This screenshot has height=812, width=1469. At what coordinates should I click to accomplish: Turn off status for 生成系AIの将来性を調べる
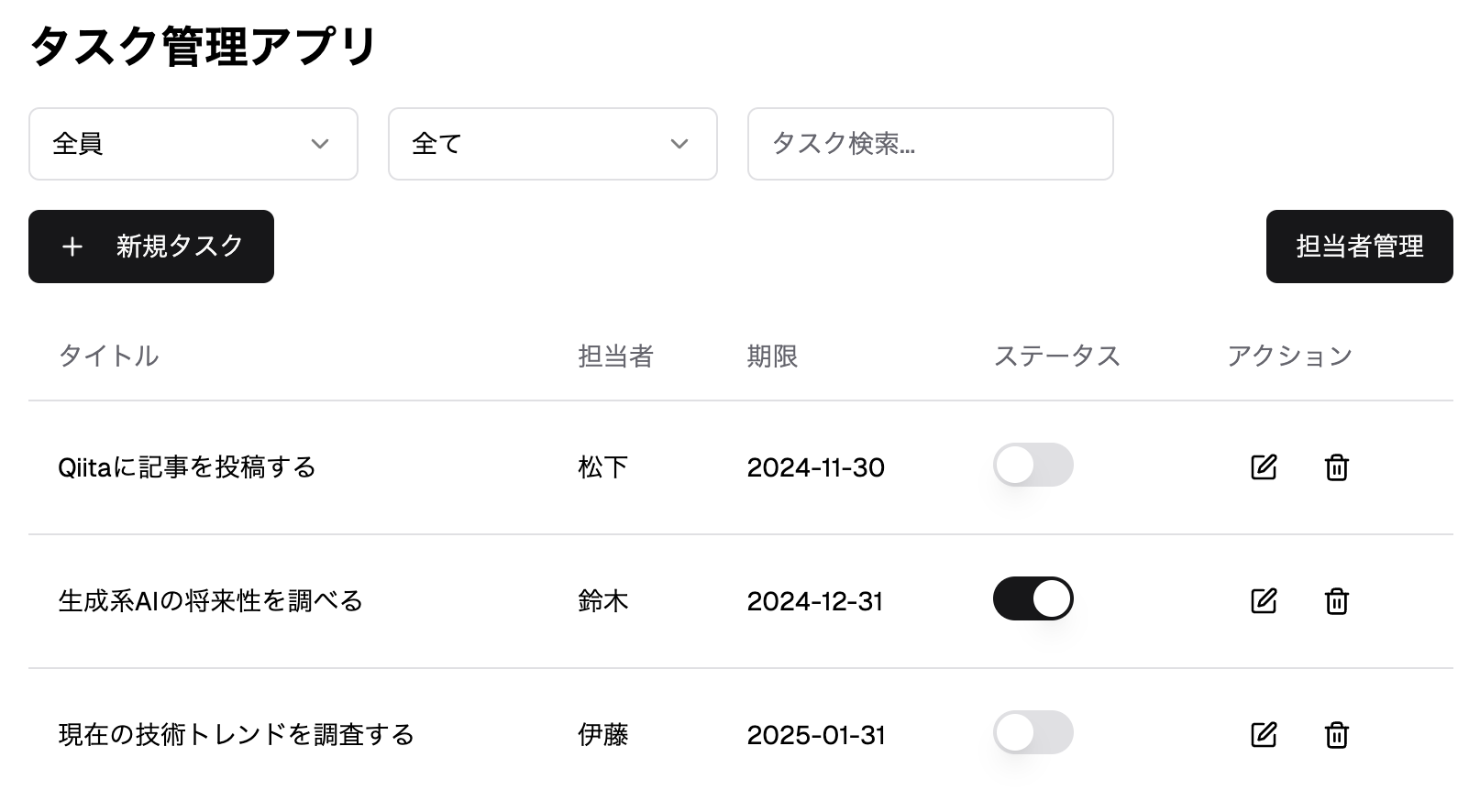pos(1033,599)
